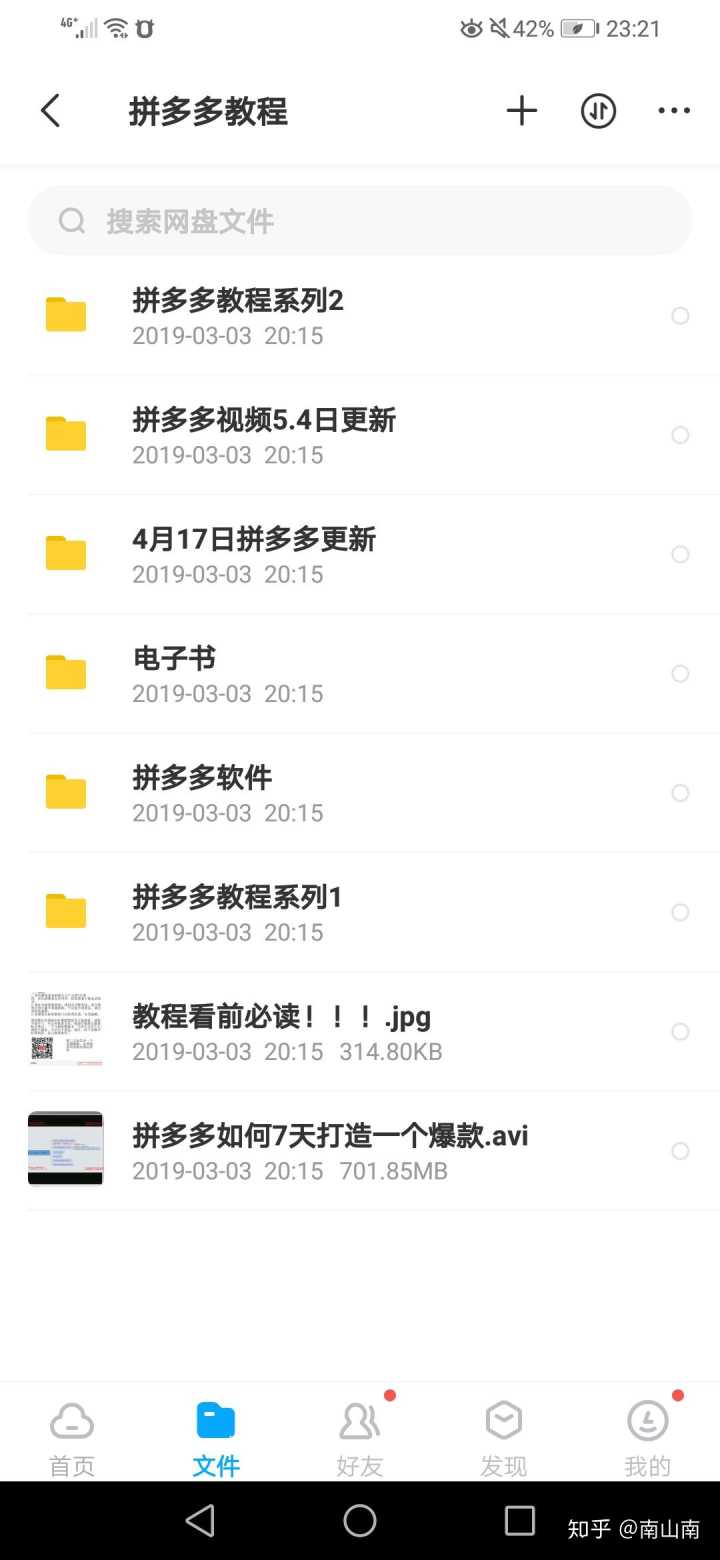
Task: Open folder 拼多多教程系列2
Action: click(238, 316)
